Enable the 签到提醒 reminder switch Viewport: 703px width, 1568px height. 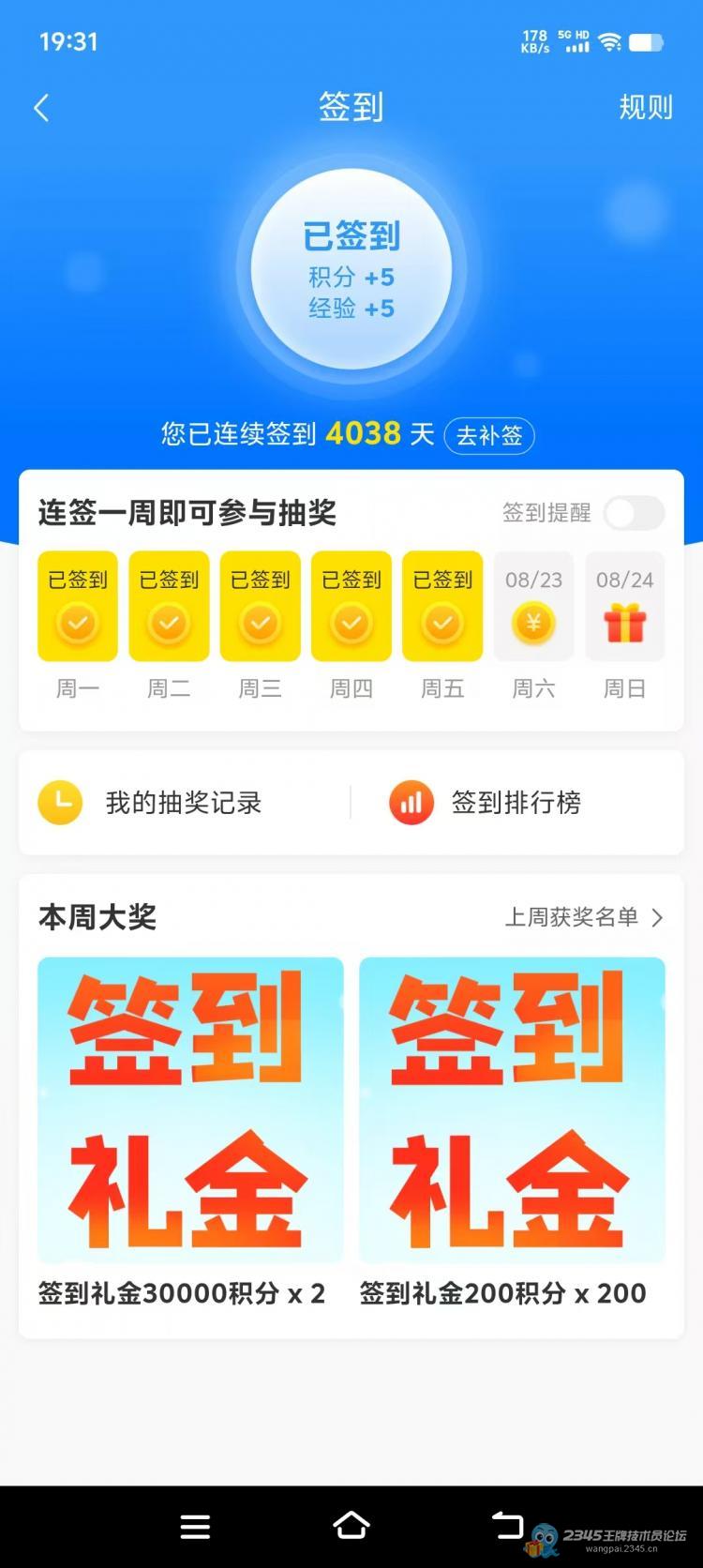coord(634,513)
